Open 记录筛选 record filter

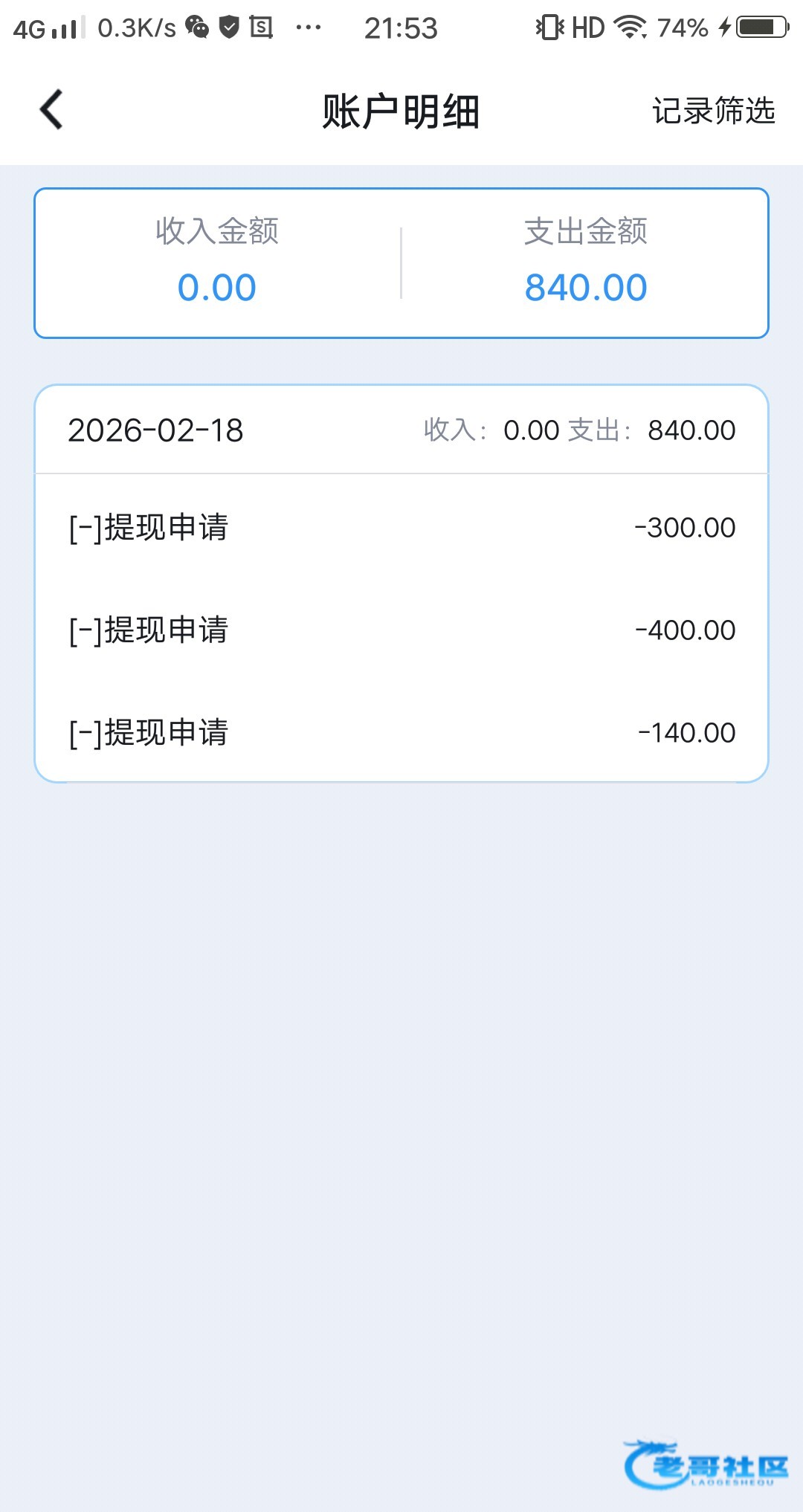click(713, 111)
